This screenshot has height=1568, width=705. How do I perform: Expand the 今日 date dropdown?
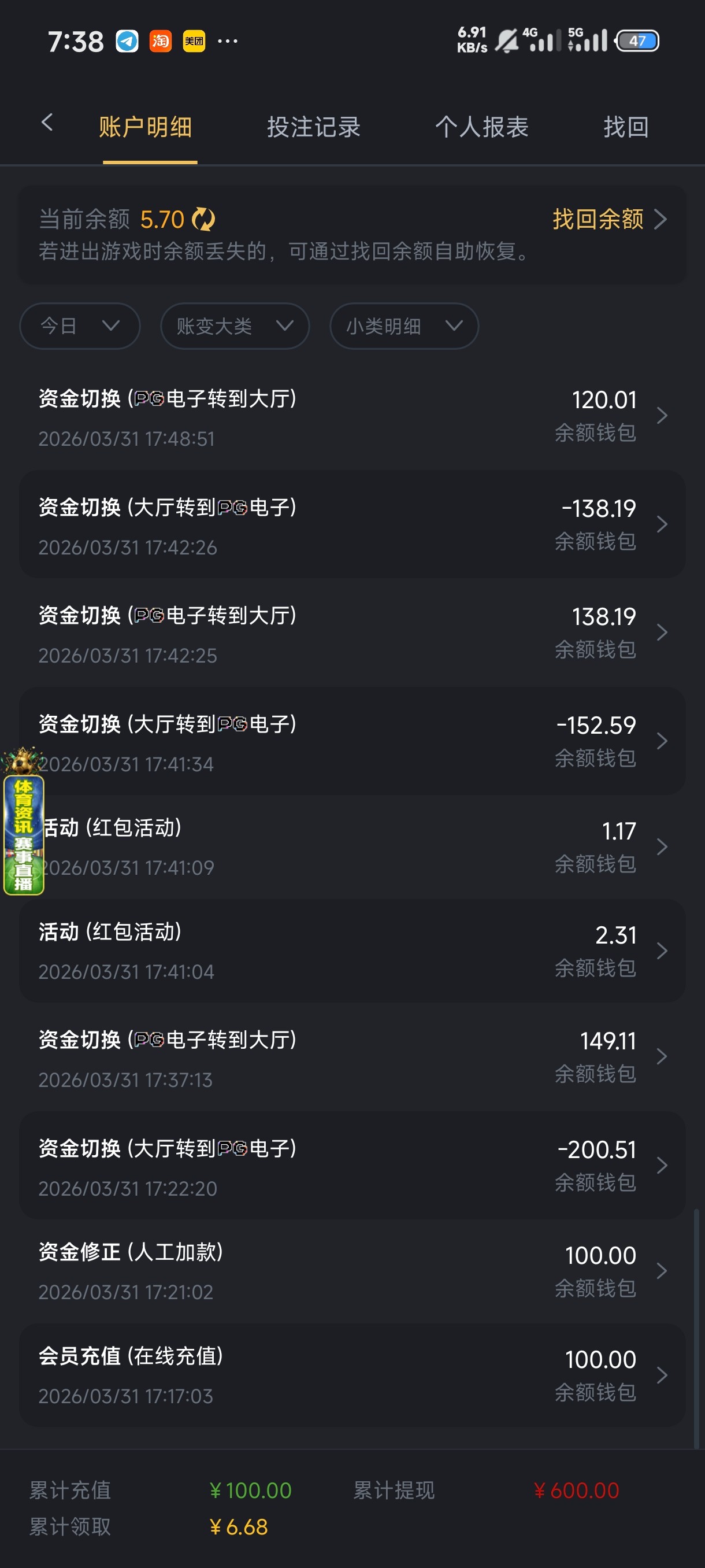80,326
